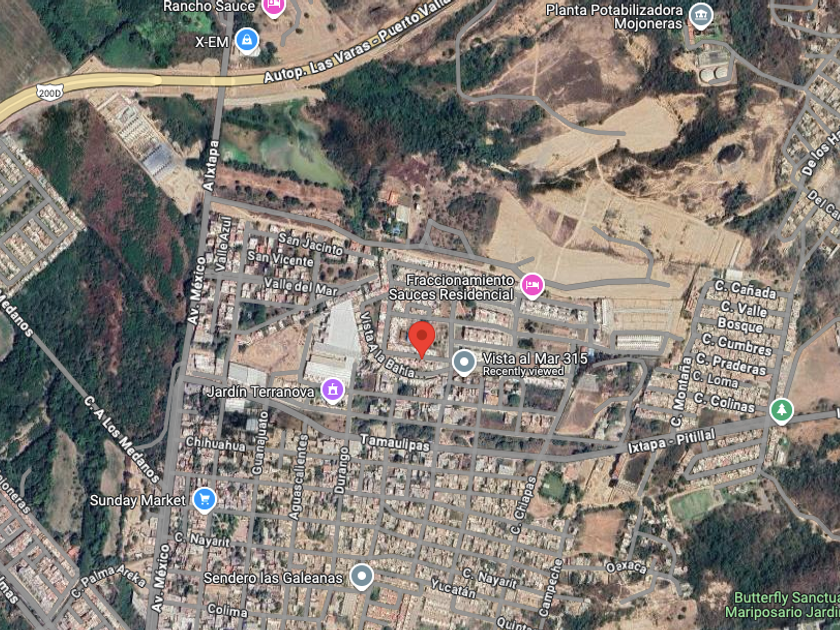The height and width of the screenshot is (630, 840).
Task: View the Sunday Market place pin
Action: click(x=205, y=498)
